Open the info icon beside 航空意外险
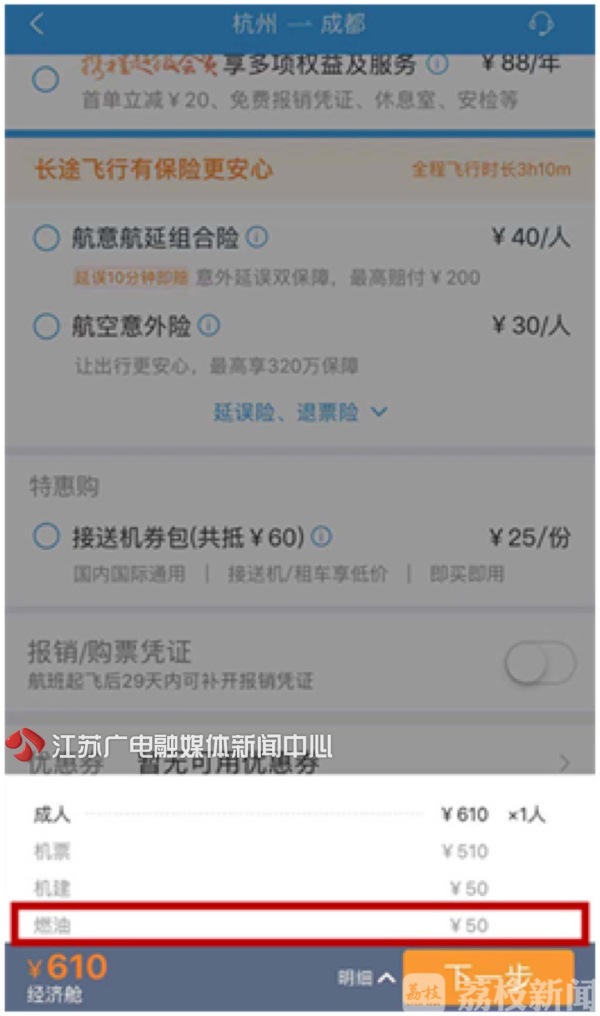600x1016 pixels. (x=209, y=325)
